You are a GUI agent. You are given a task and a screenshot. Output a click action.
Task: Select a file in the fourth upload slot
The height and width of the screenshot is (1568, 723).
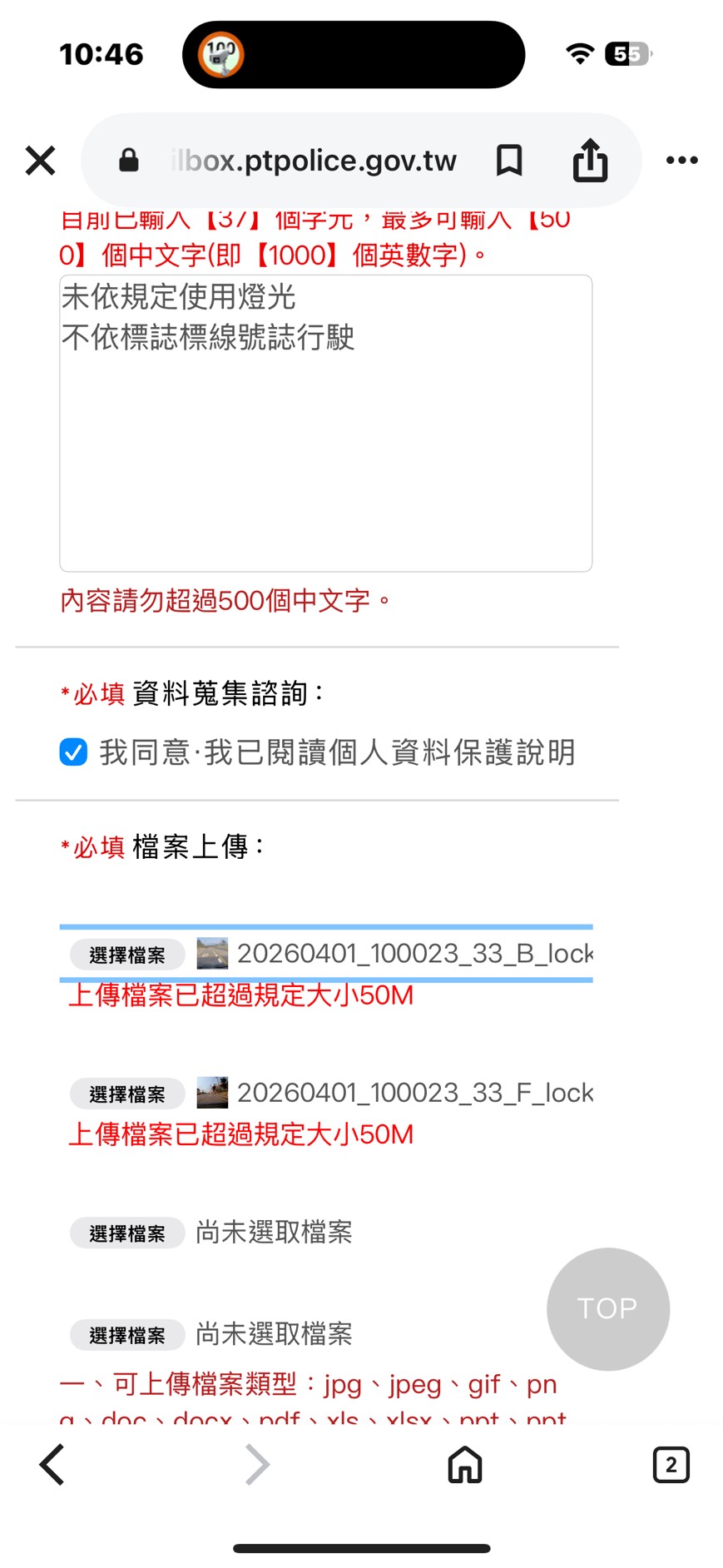point(127,1335)
